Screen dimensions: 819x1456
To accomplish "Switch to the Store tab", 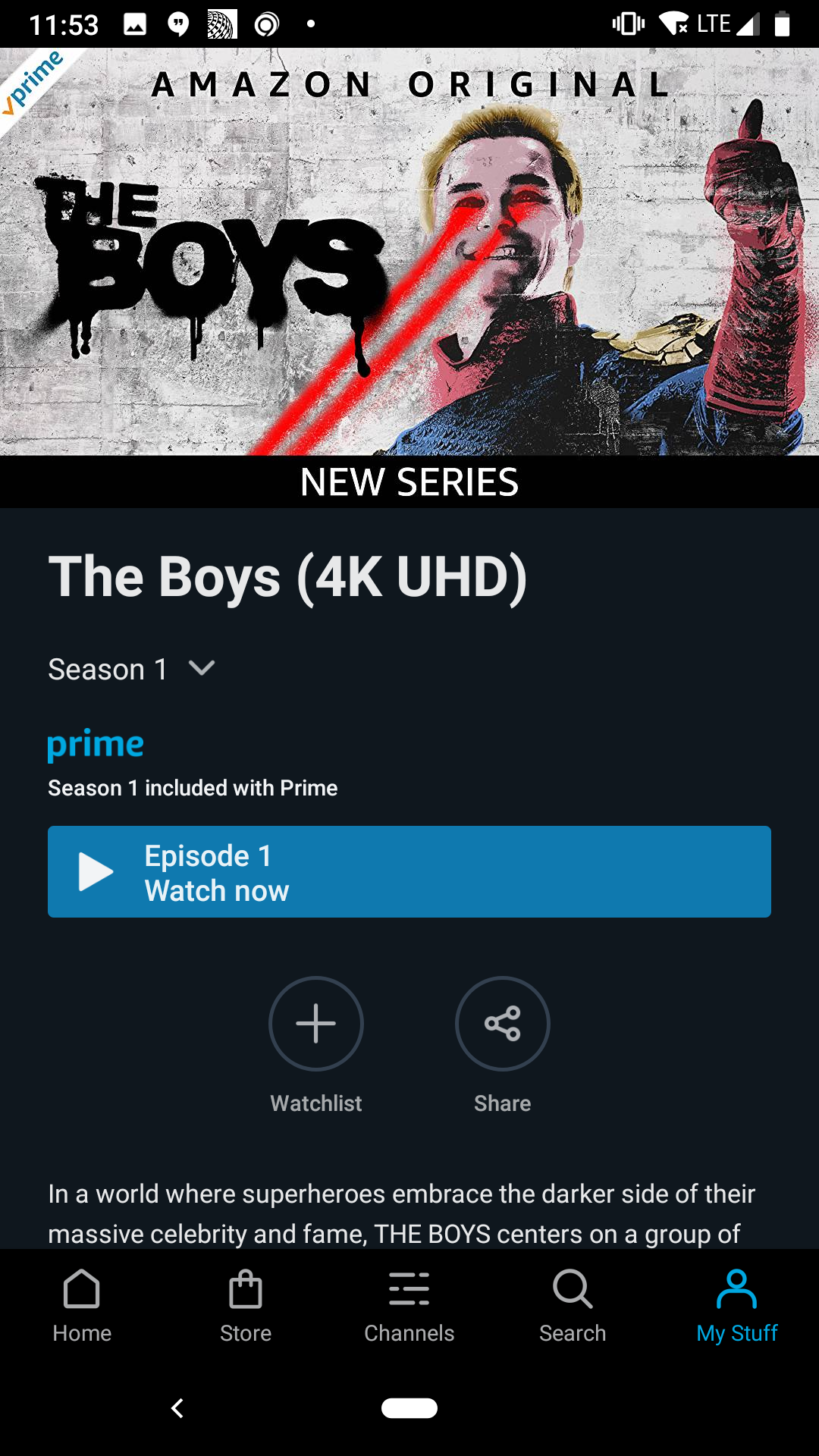I will pyautogui.click(x=246, y=1307).
